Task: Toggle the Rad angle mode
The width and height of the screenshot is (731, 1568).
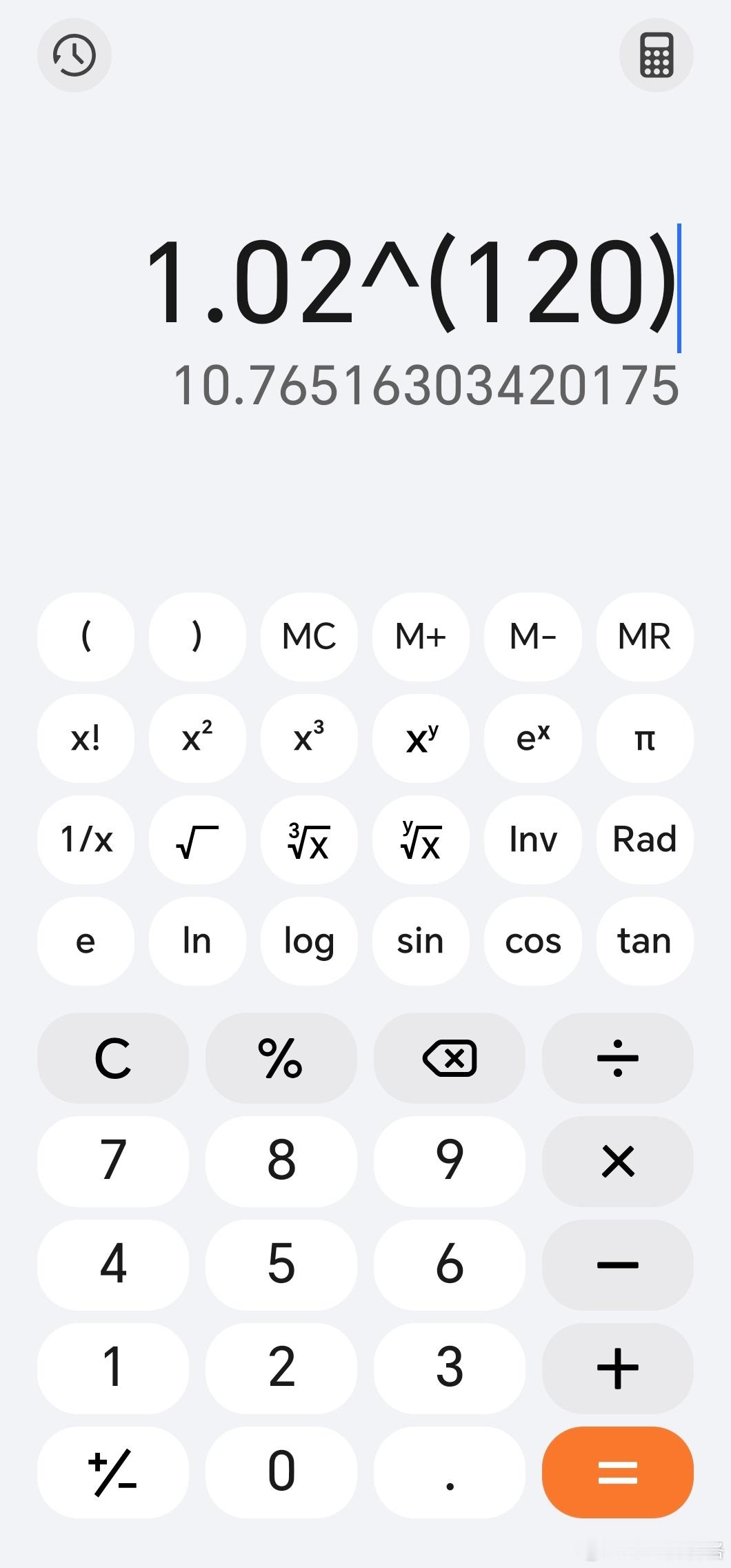Action: (644, 840)
